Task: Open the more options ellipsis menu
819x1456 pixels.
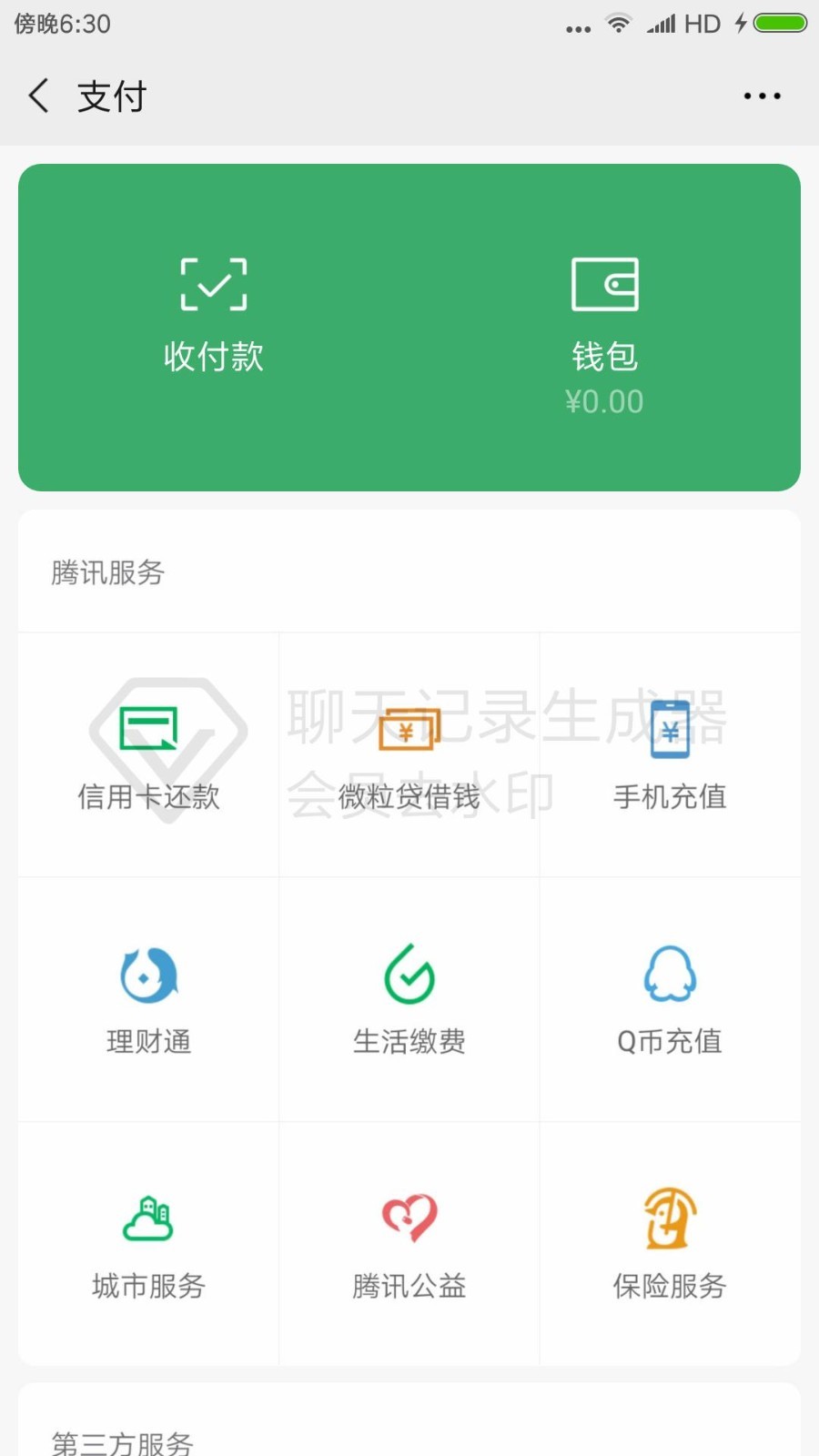Action: click(763, 95)
